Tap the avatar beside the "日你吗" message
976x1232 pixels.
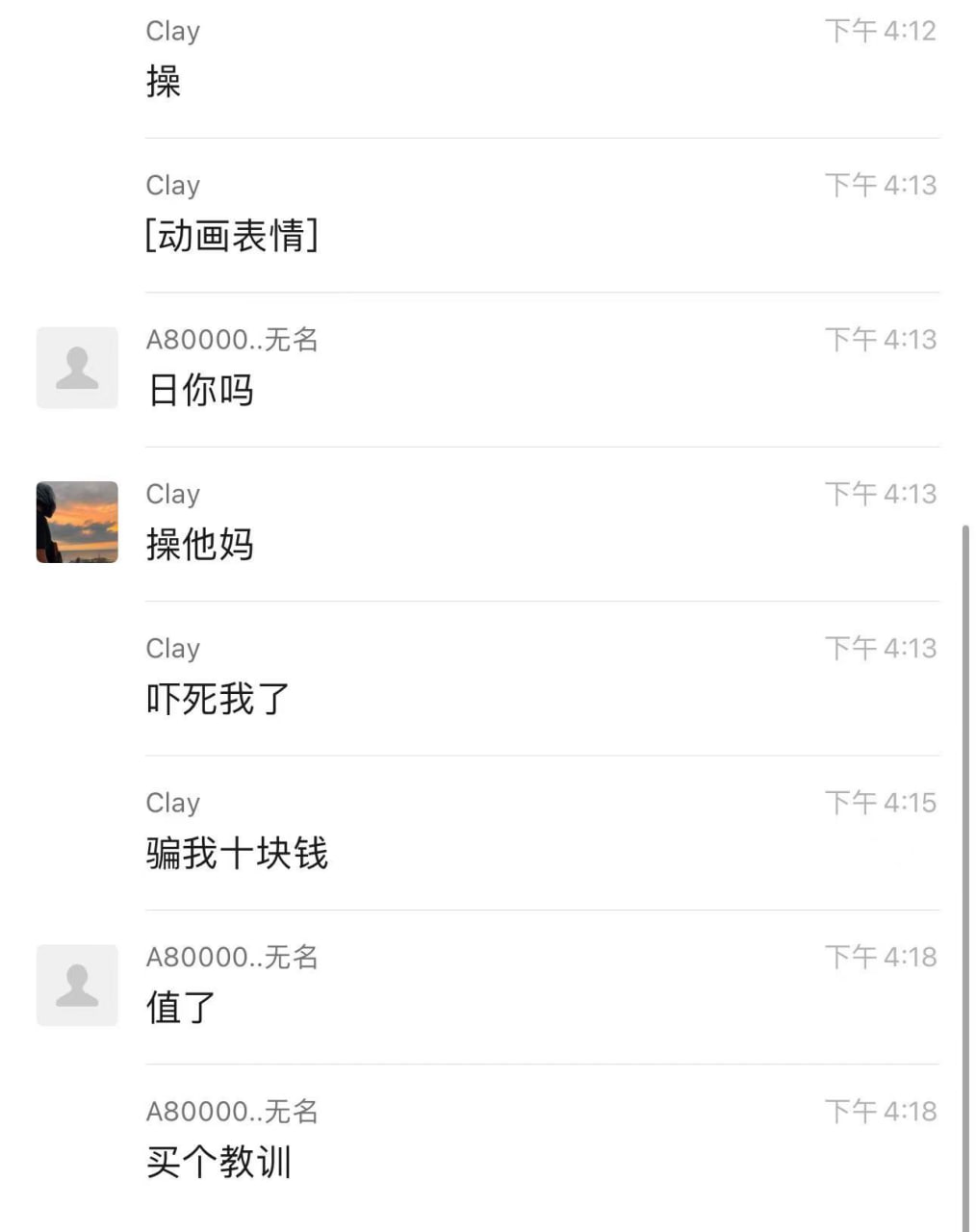coord(77,368)
